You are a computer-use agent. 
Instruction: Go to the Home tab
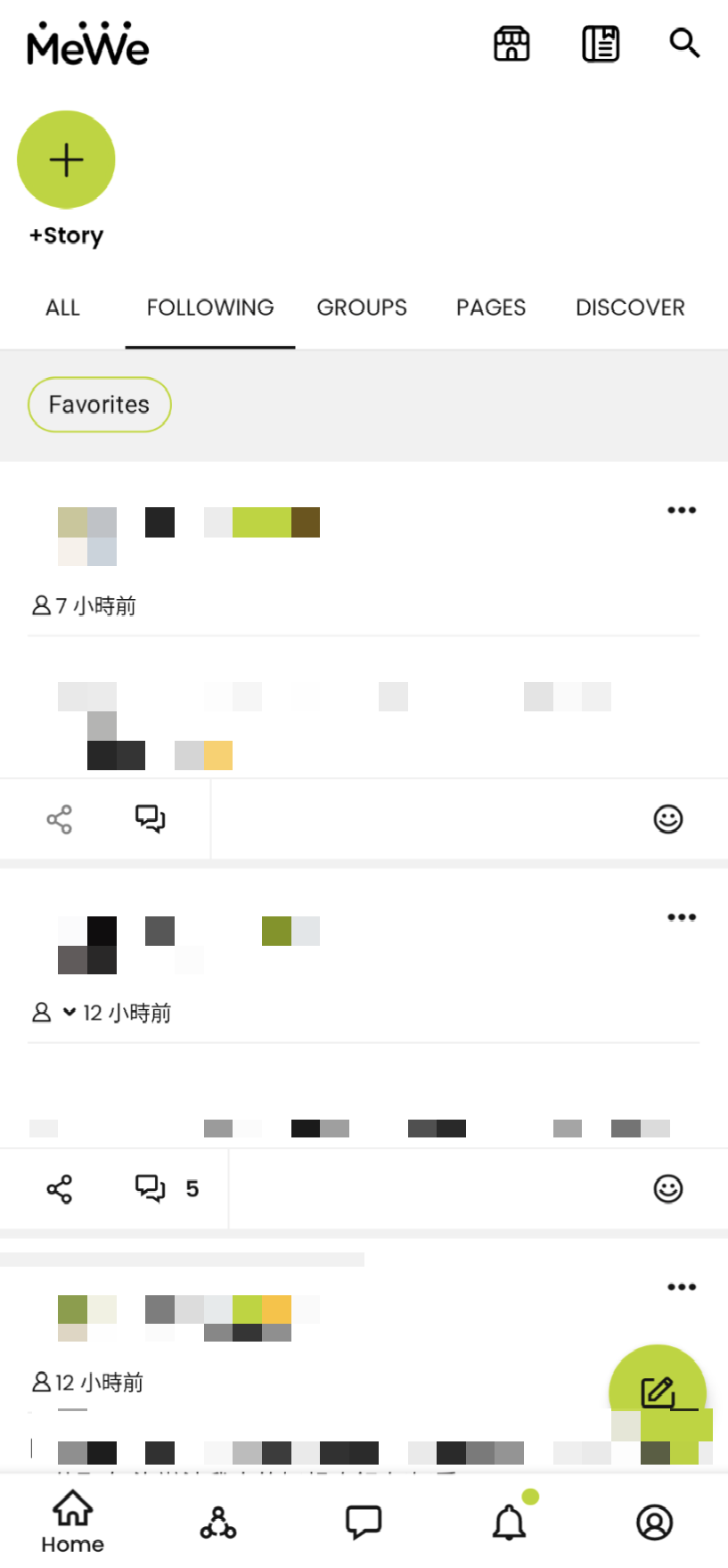73,1522
